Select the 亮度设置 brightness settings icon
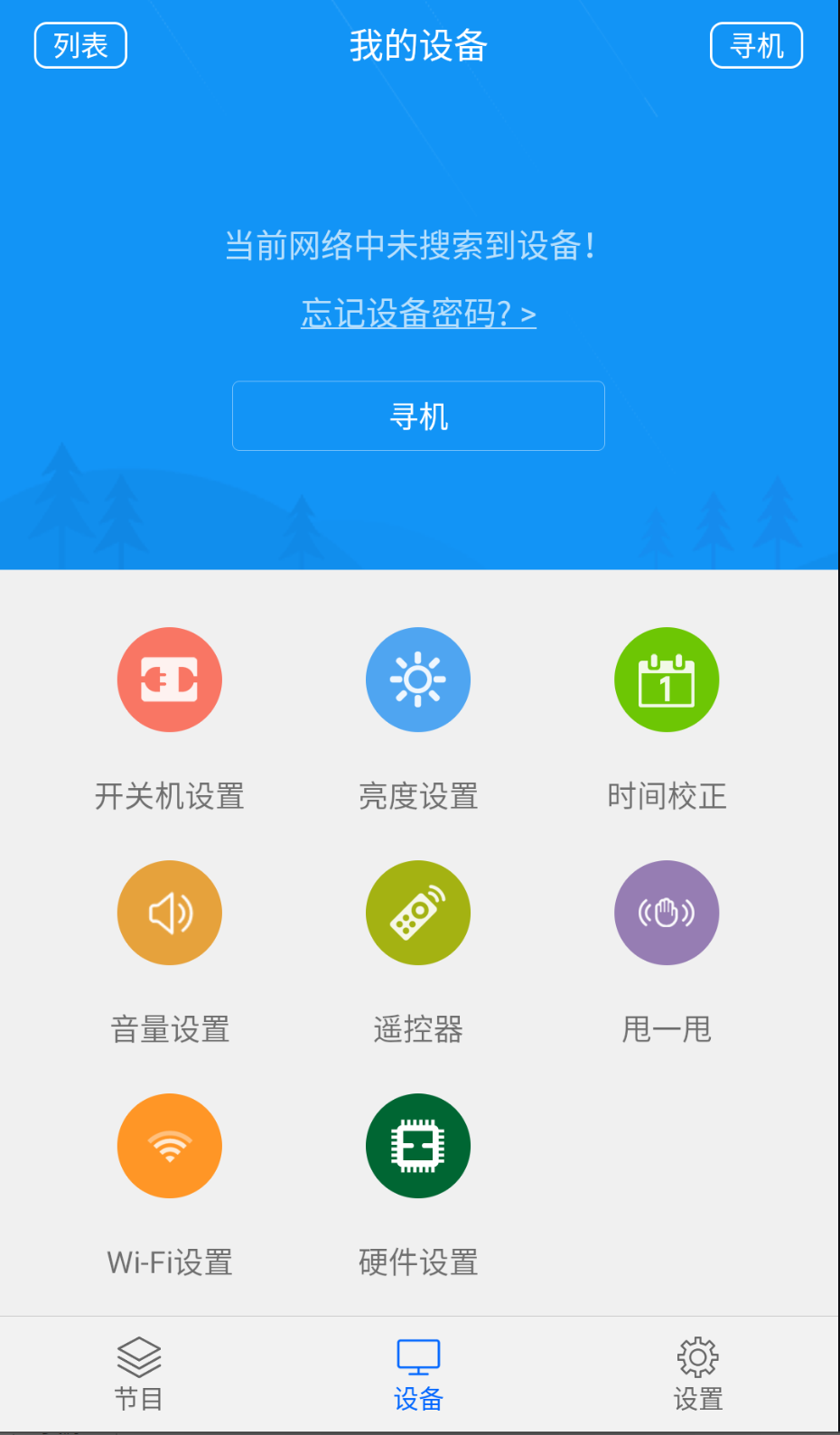This screenshot has height=1435, width=840. 418,680
